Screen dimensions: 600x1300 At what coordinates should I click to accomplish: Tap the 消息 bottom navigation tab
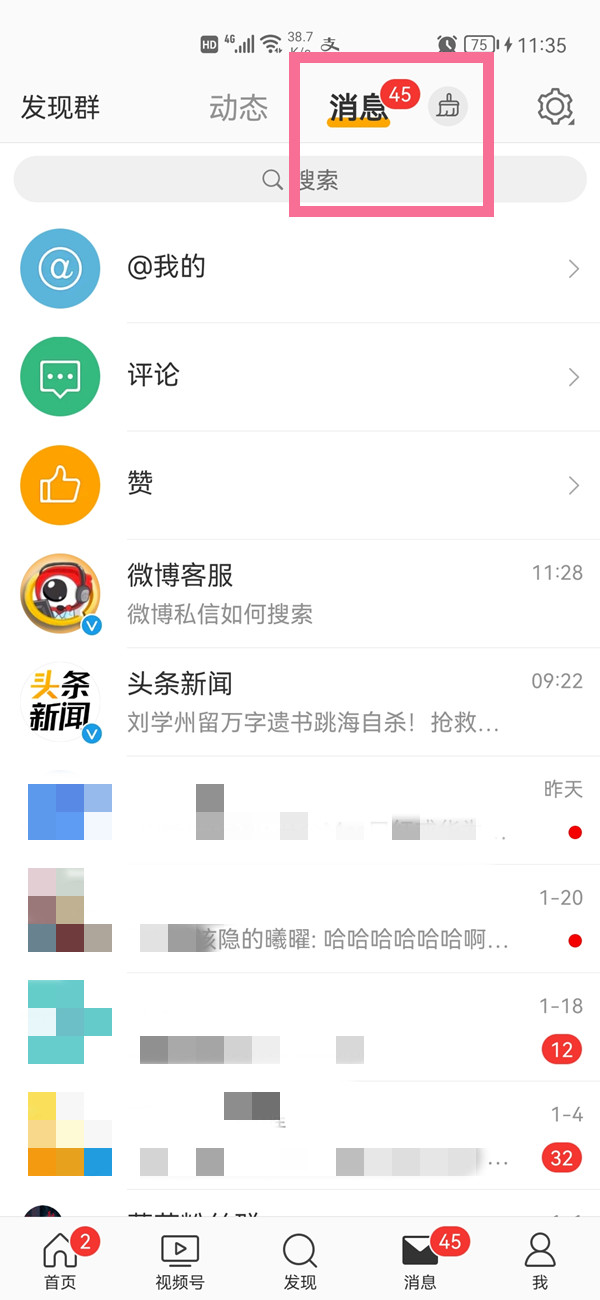click(420, 1260)
